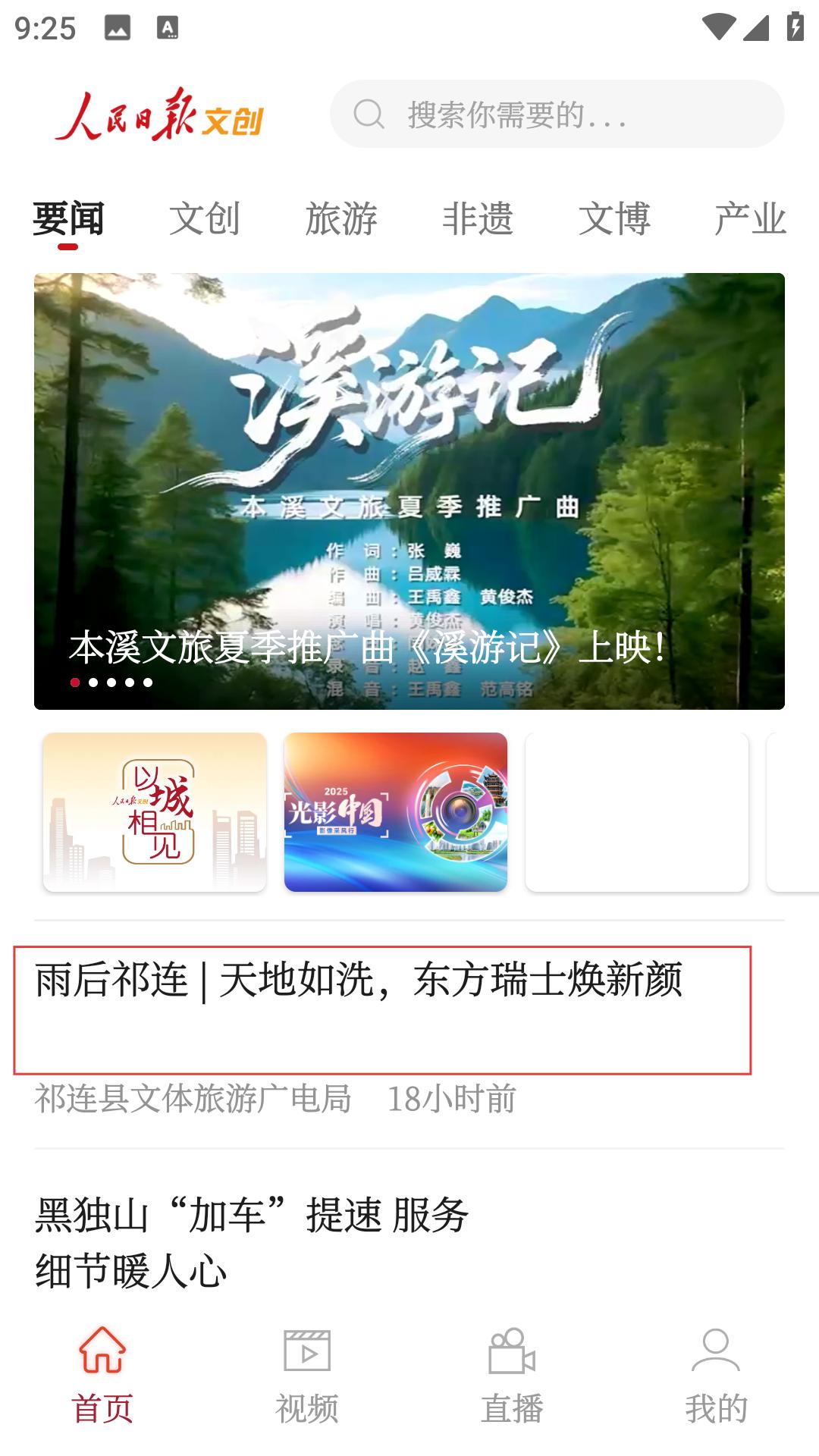Read the article 雨后祁连 天地如洗
The width and height of the screenshot is (819, 1456).
[x=359, y=980]
